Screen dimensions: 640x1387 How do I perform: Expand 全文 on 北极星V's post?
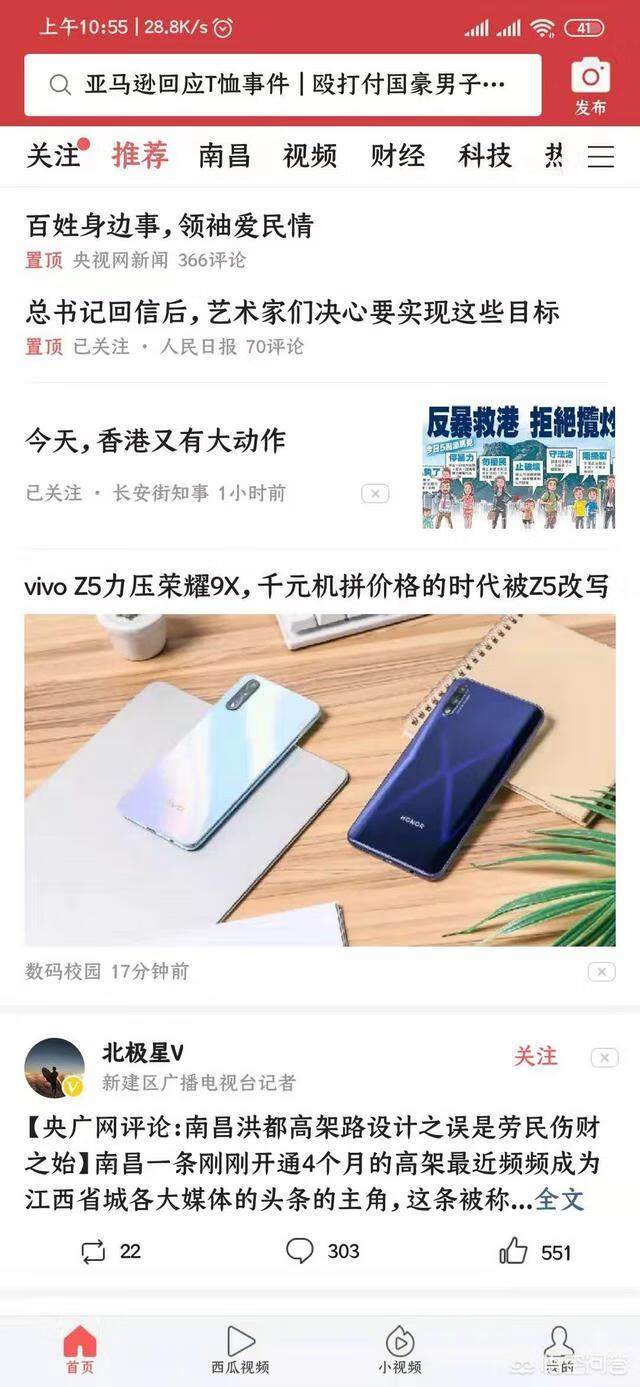pyautogui.click(x=560, y=1199)
